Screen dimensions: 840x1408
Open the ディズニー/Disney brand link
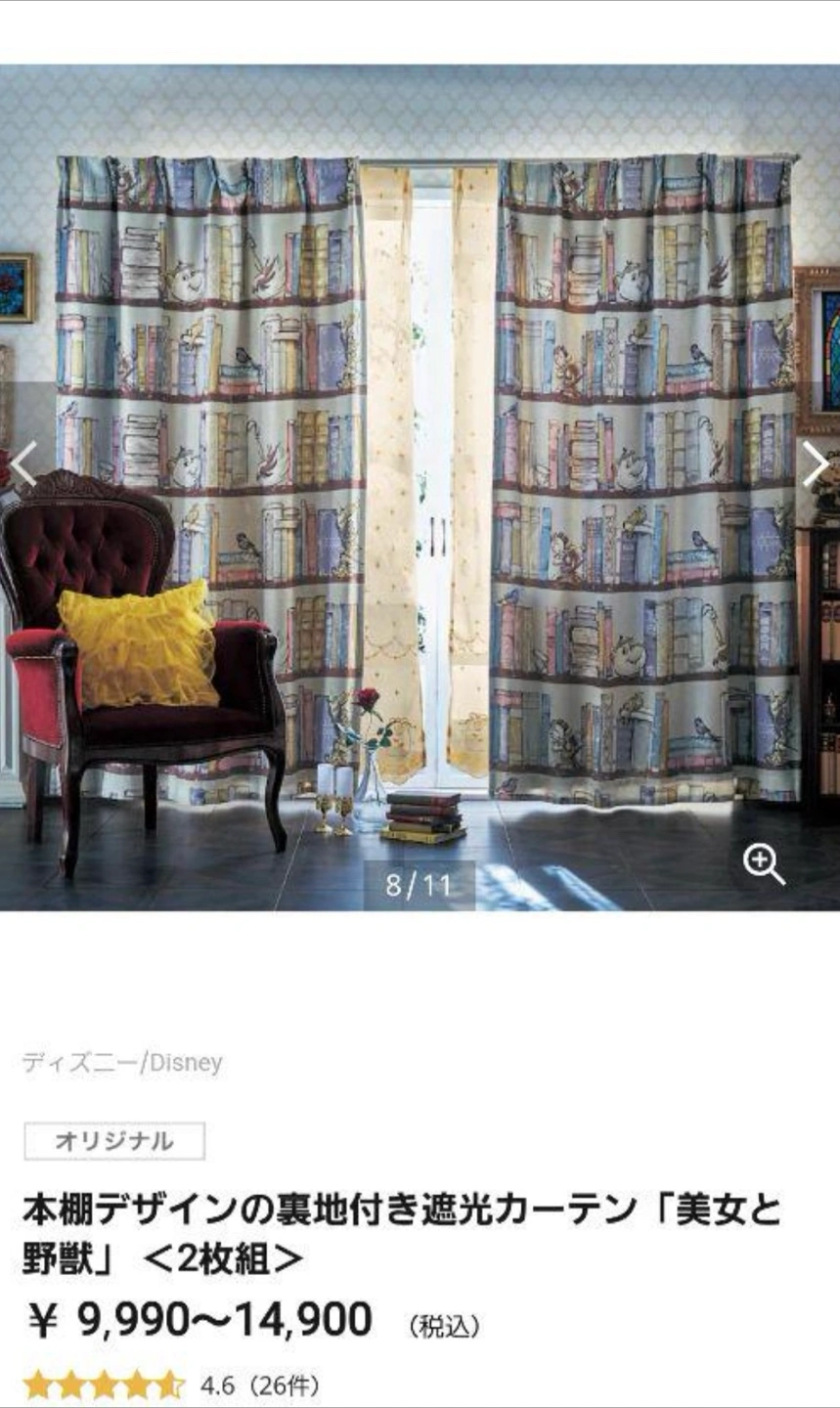coord(122,1063)
